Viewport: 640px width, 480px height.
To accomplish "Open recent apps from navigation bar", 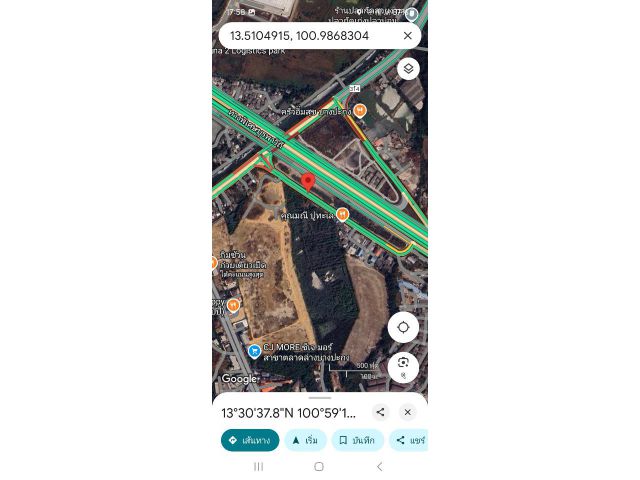I will click(258, 466).
